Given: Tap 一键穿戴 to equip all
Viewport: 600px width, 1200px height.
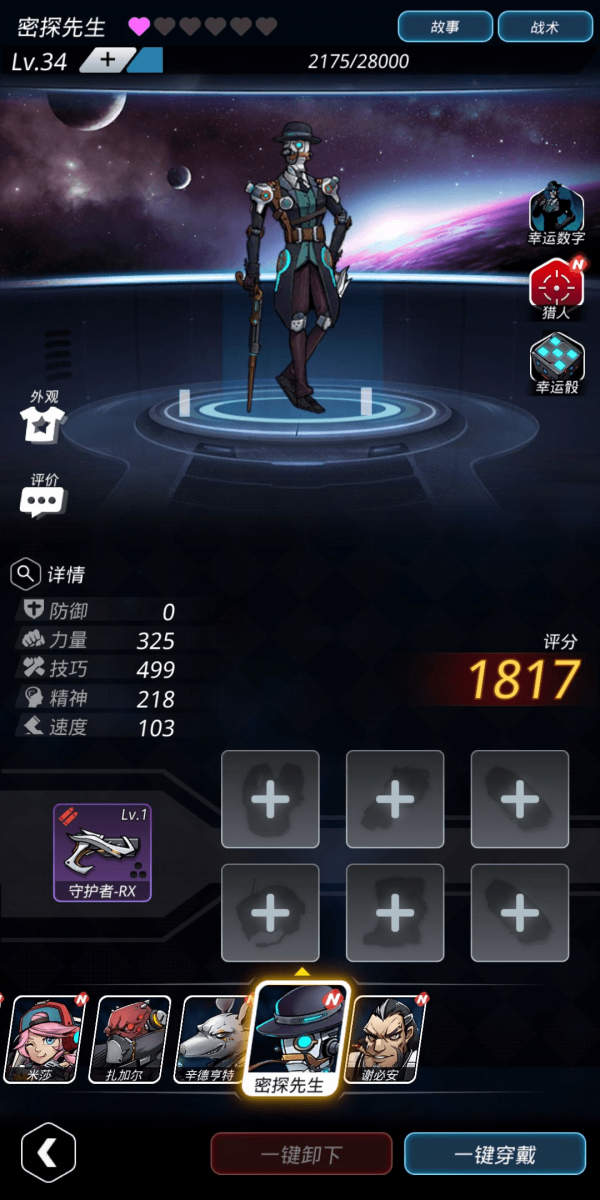Looking at the screenshot, I should pyautogui.click(x=495, y=1154).
